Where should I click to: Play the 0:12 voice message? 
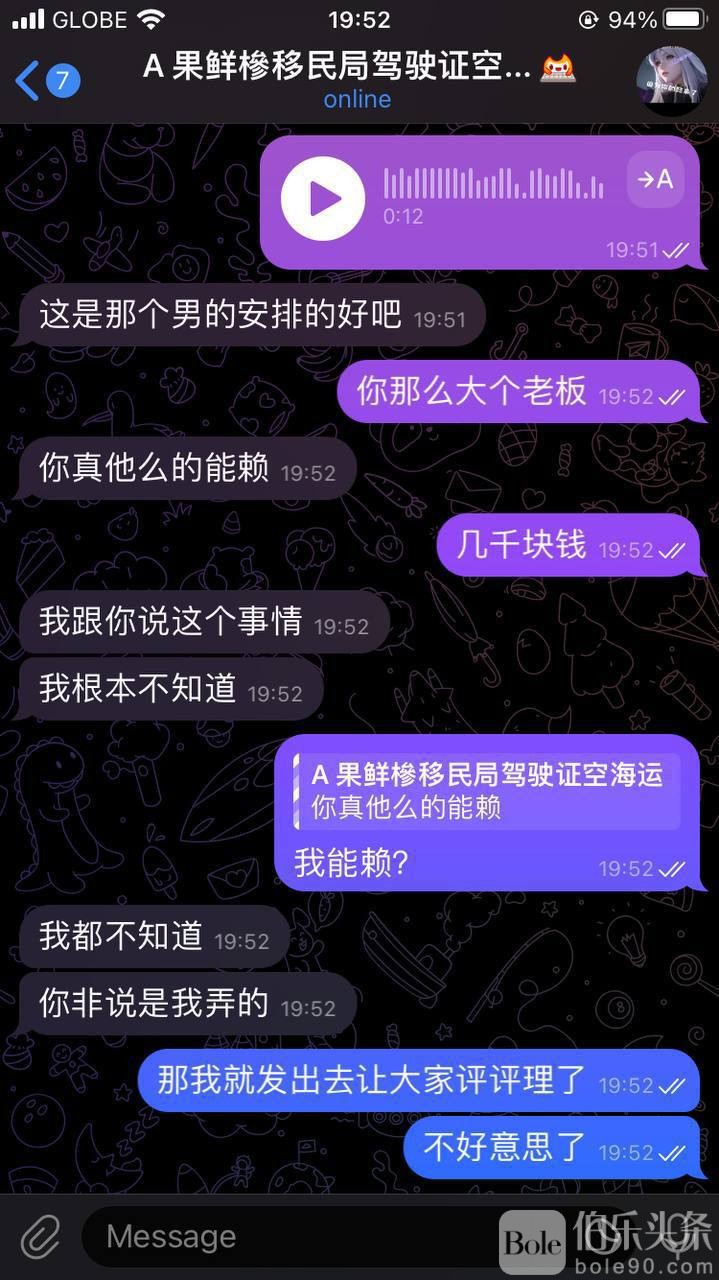[323, 198]
